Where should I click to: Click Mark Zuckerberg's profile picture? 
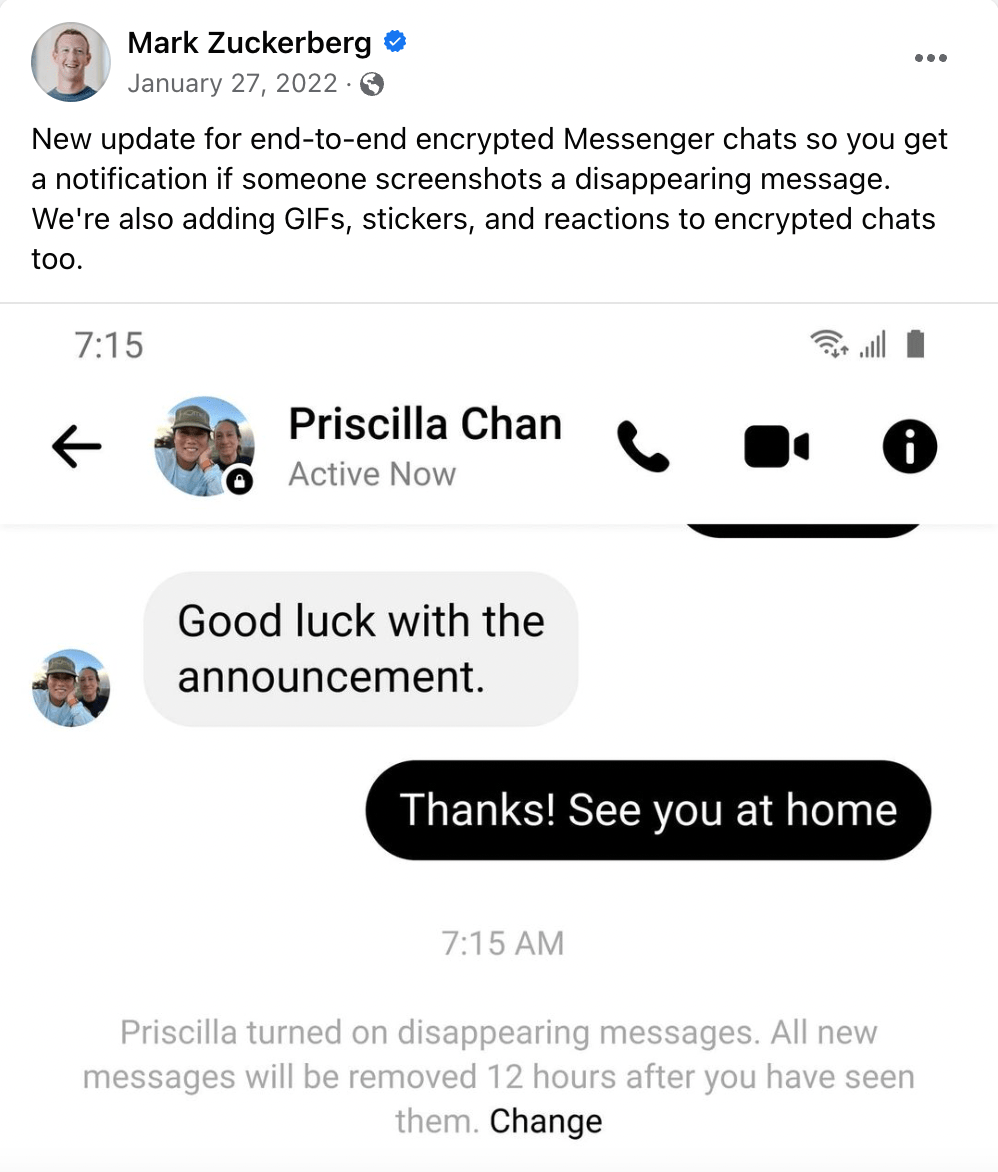coord(70,61)
